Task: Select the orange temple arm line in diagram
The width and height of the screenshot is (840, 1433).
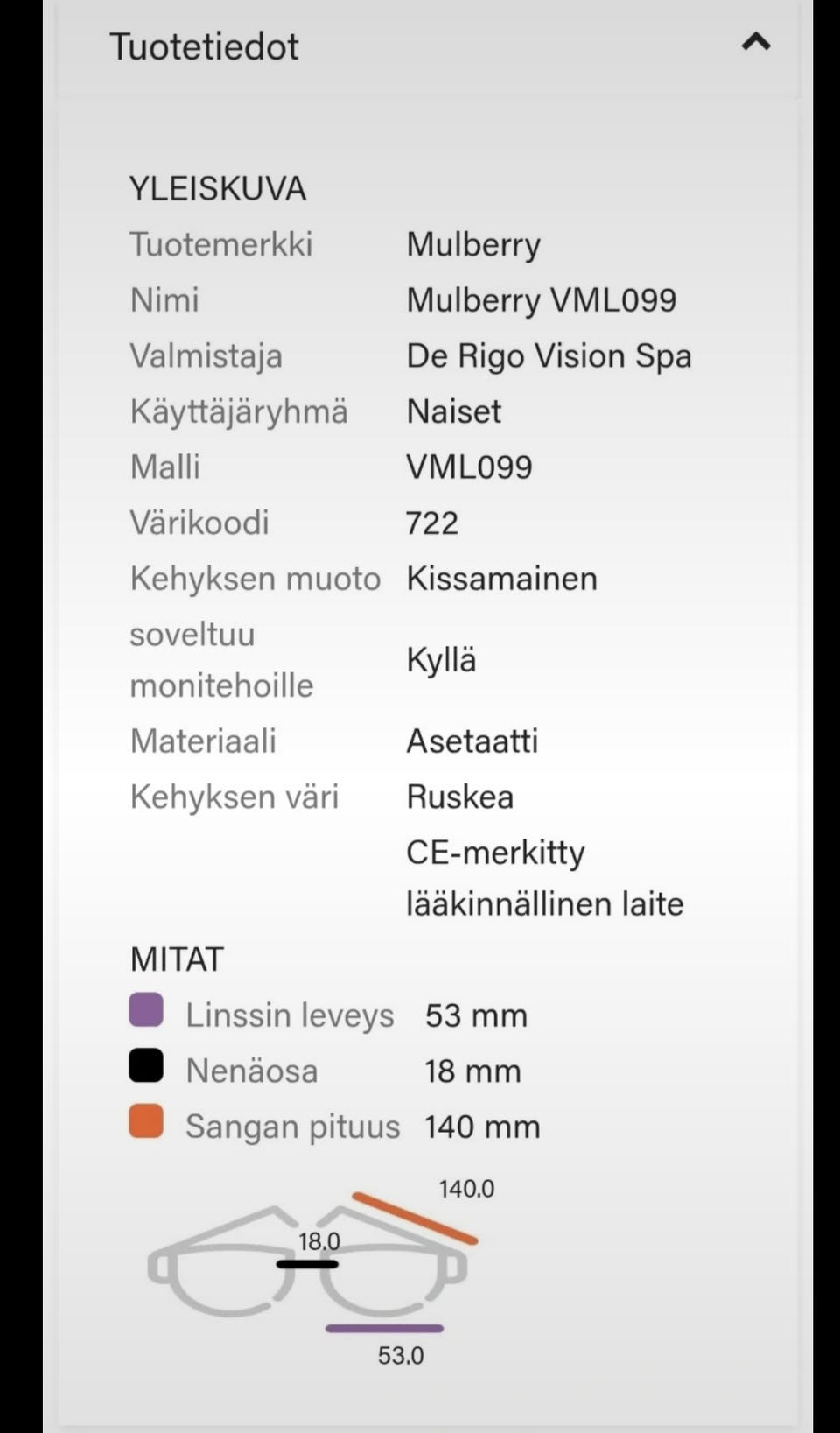Action: coord(416,1217)
